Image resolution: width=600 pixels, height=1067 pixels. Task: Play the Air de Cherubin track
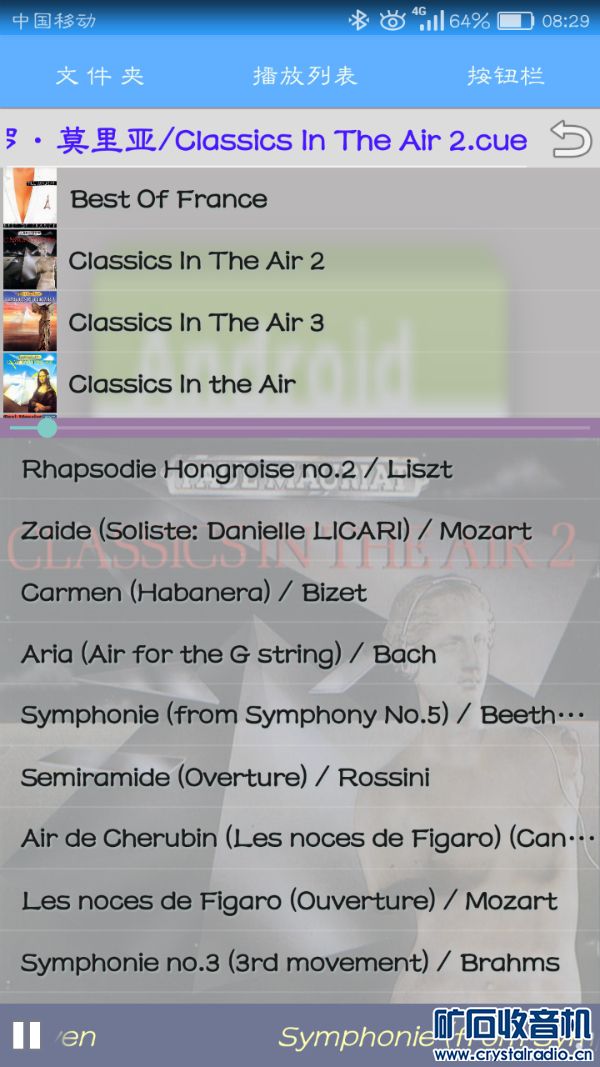coord(300,839)
